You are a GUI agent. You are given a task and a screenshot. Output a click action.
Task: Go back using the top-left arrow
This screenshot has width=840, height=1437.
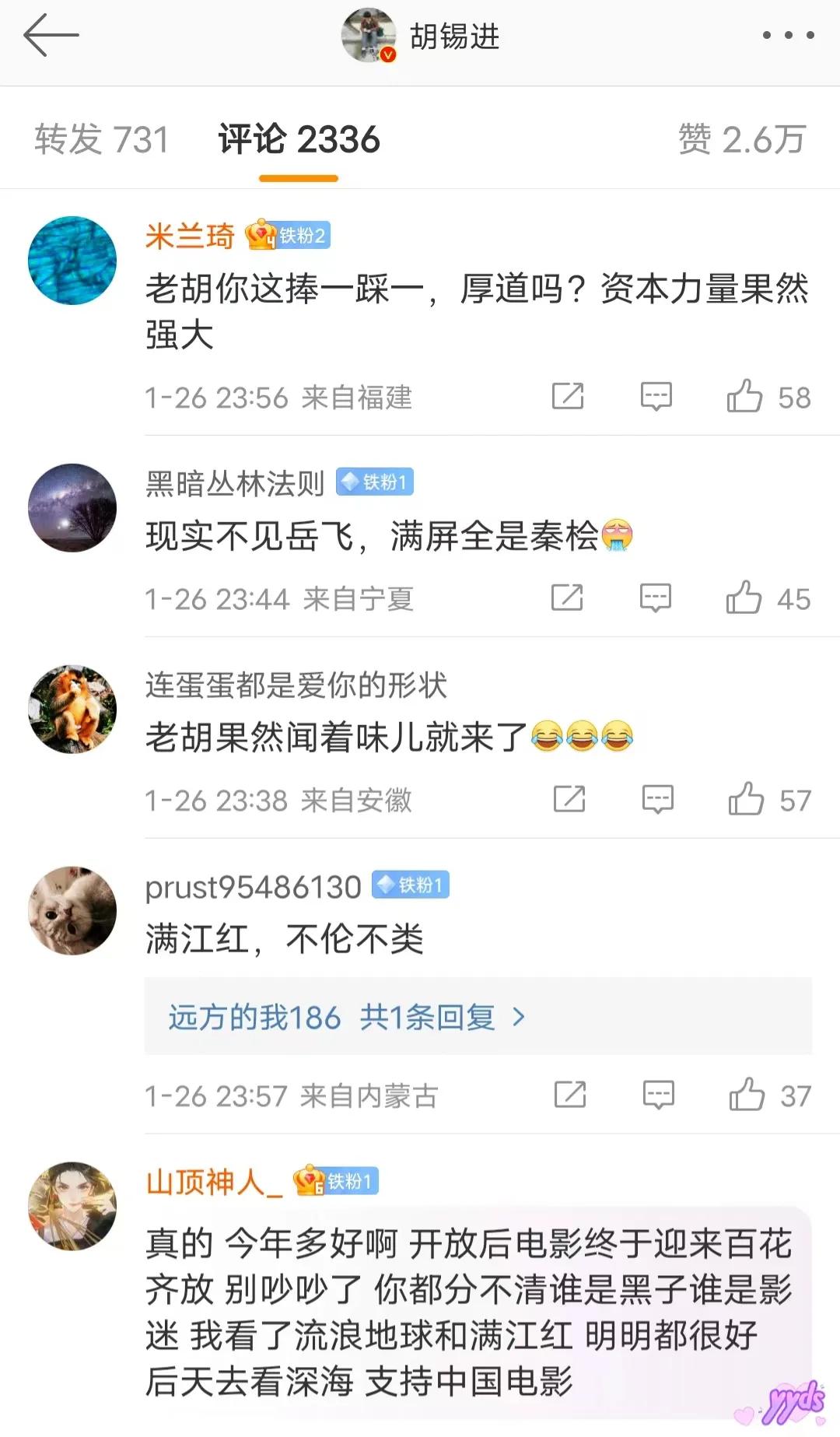pyautogui.click(x=51, y=35)
